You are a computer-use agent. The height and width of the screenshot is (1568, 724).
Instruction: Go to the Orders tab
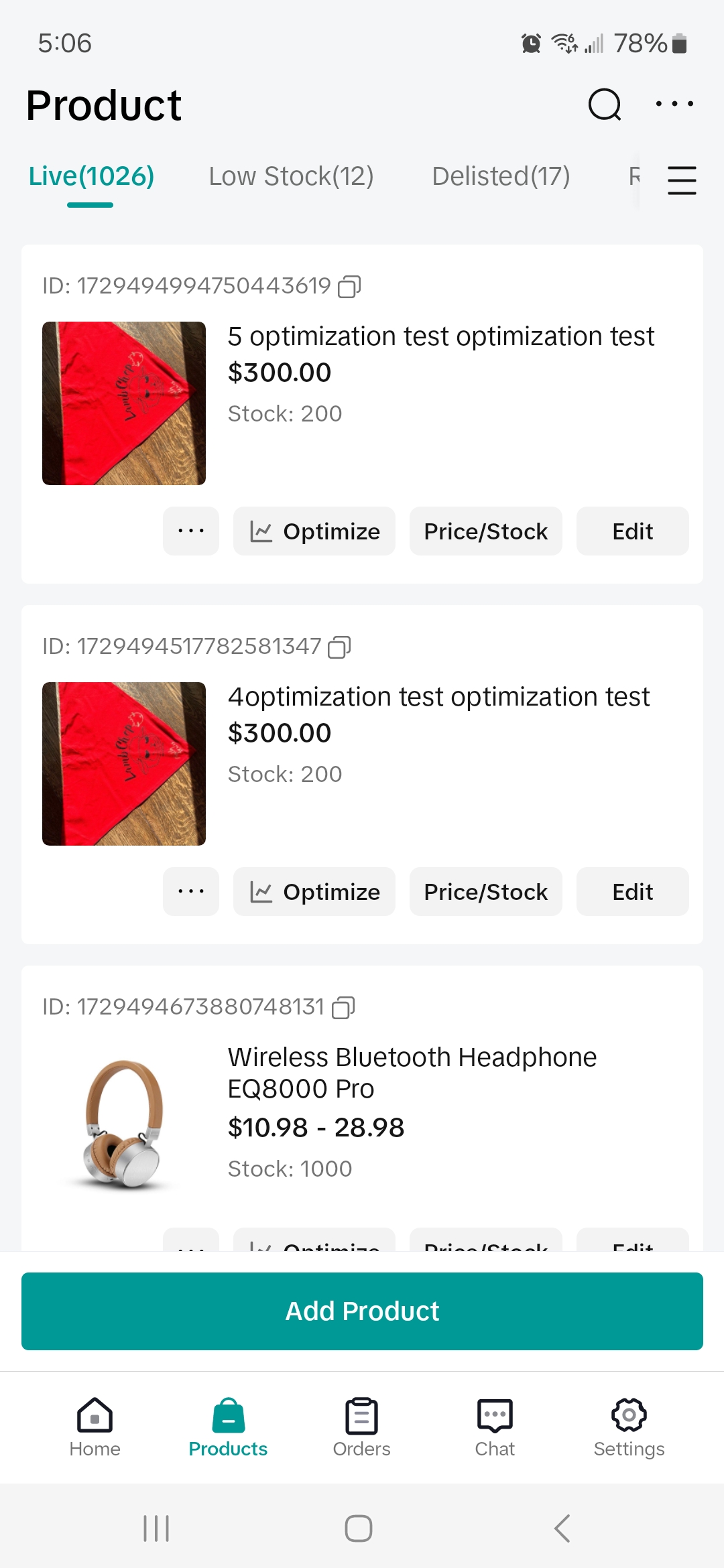pyautogui.click(x=361, y=1427)
